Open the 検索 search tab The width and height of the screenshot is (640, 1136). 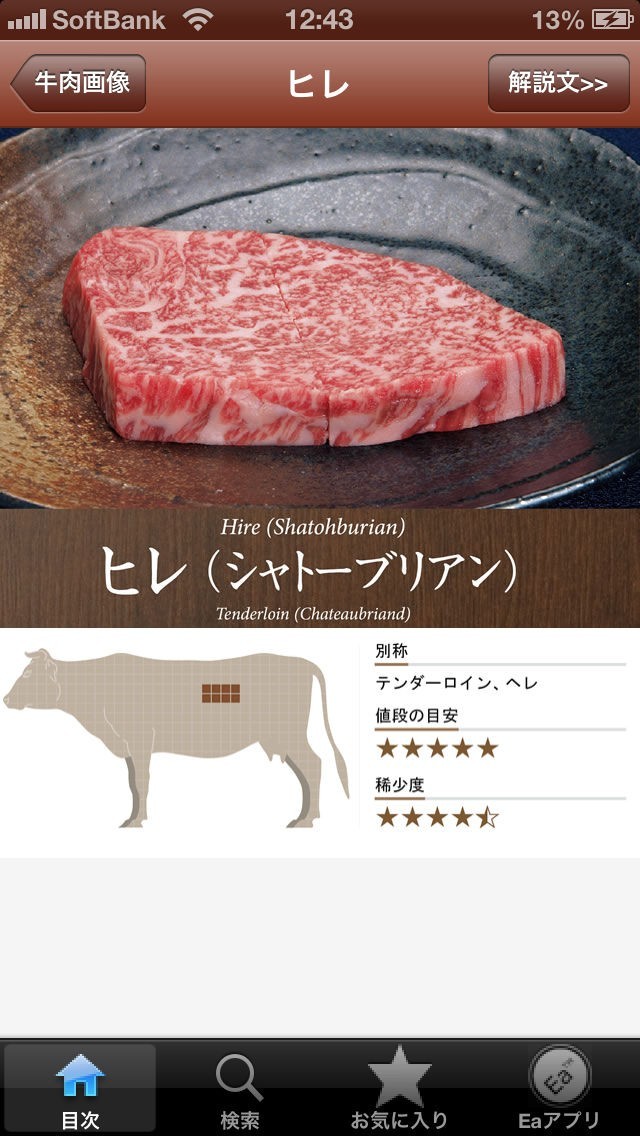[x=240, y=1088]
